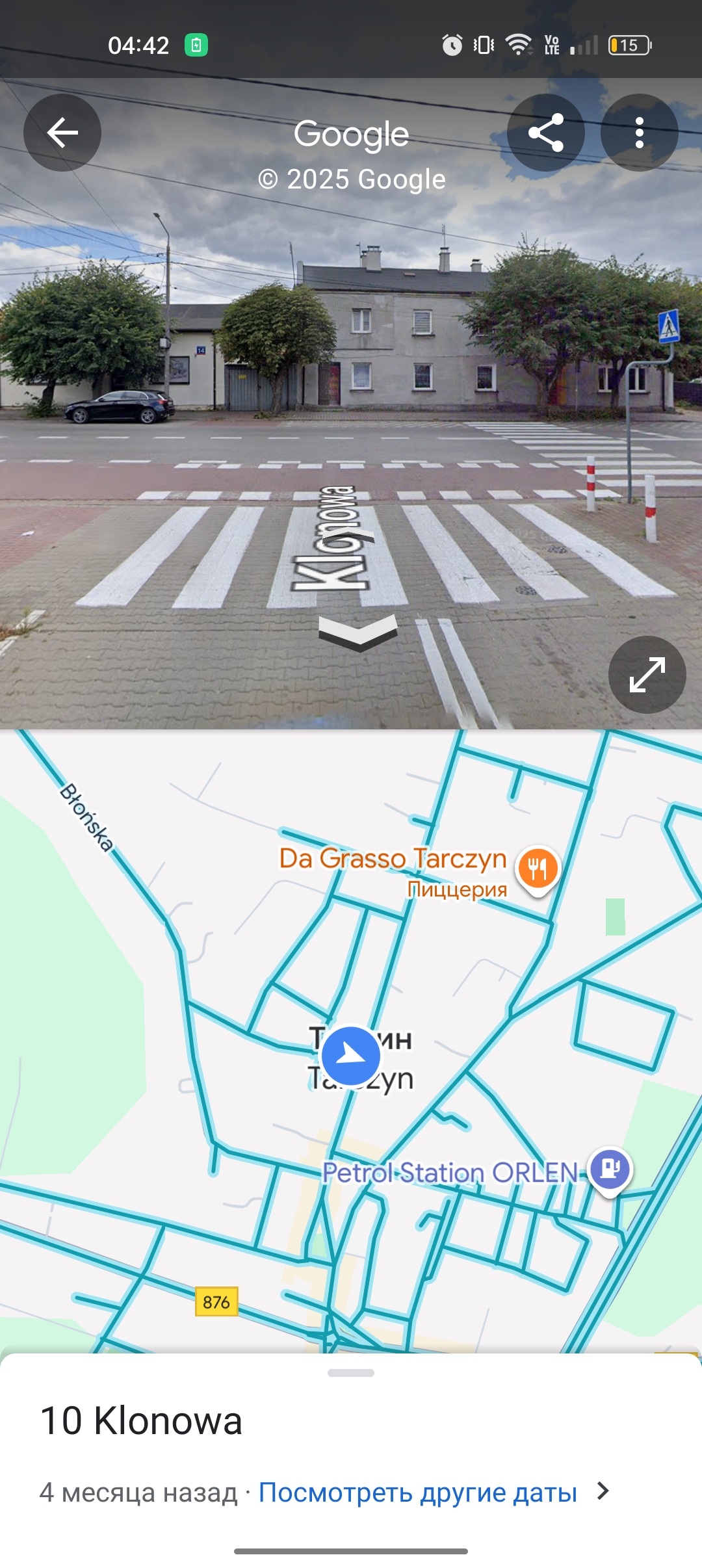This screenshot has width=702, height=1568.
Task: Open the three-dot overflow menu
Action: (x=639, y=133)
